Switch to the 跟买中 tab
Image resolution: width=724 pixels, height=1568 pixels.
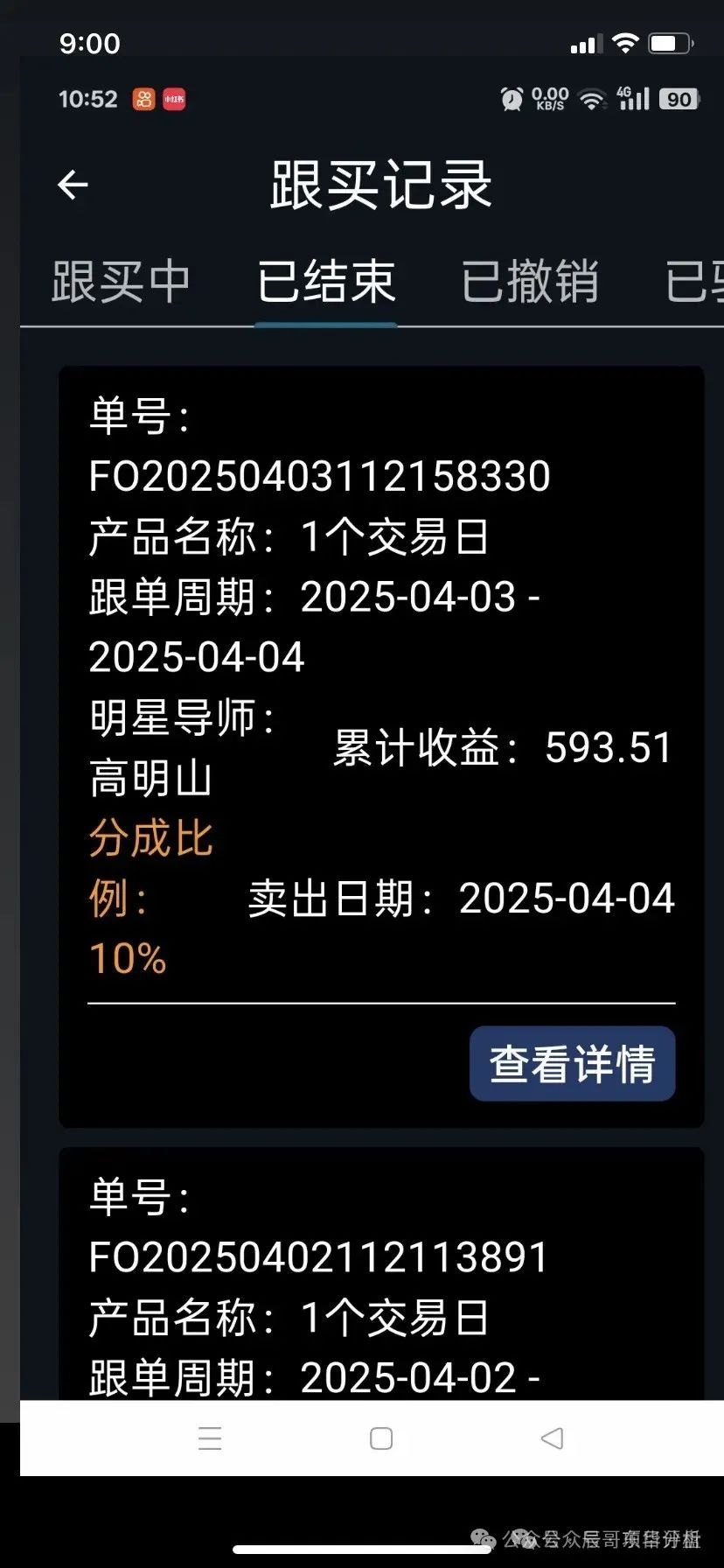point(122,282)
